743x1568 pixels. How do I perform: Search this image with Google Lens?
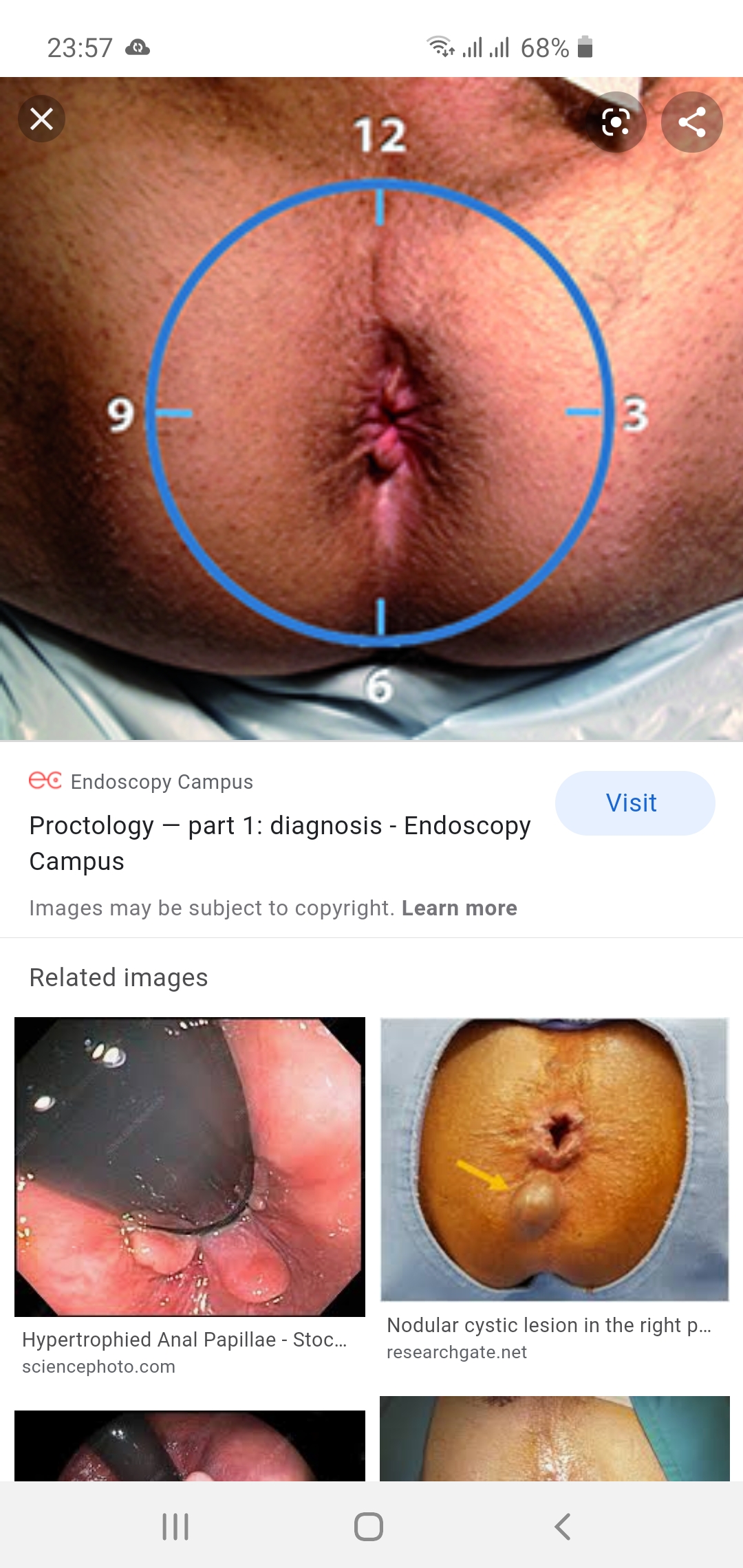click(616, 122)
